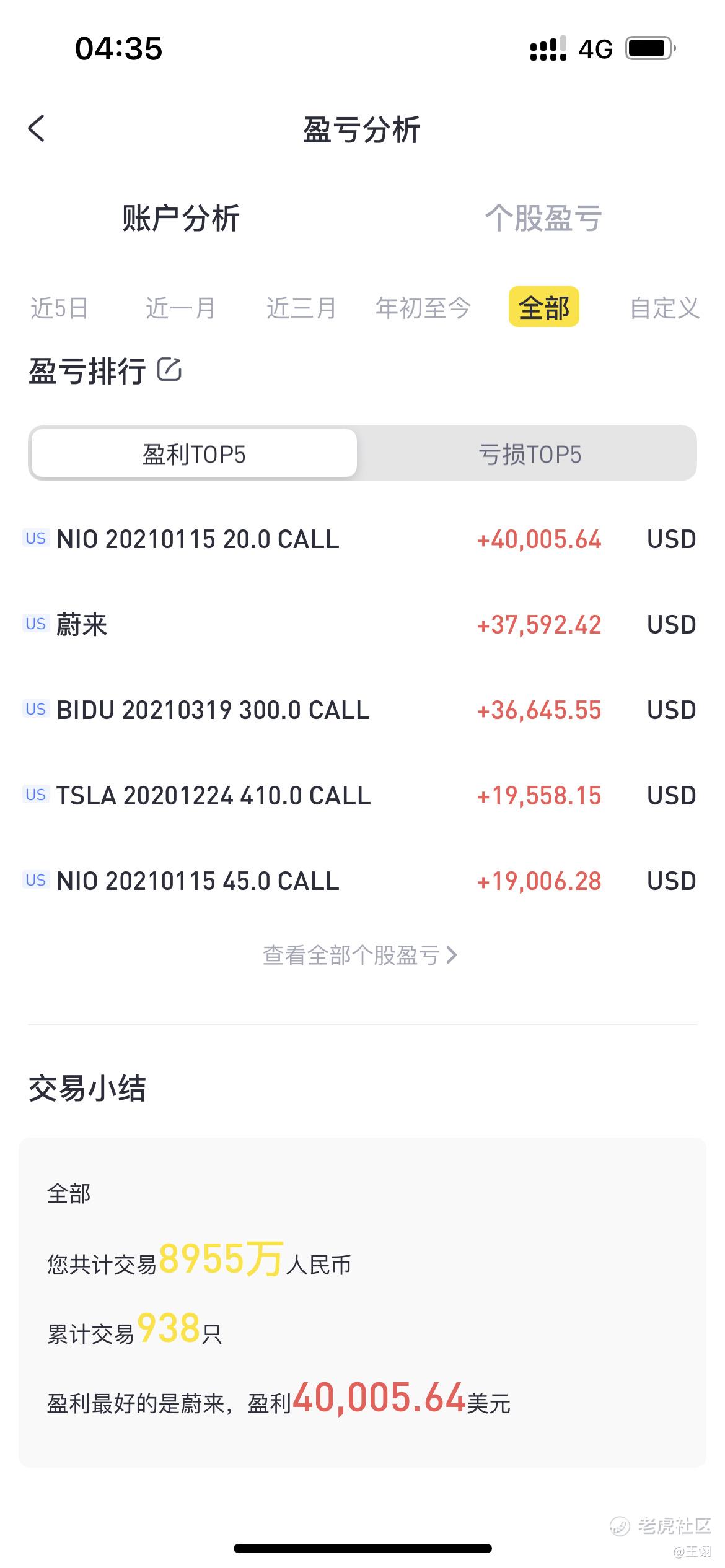Open BIDU 20210319 300.0 CALL row
This screenshot has height=1568, width=725.
coord(362,710)
